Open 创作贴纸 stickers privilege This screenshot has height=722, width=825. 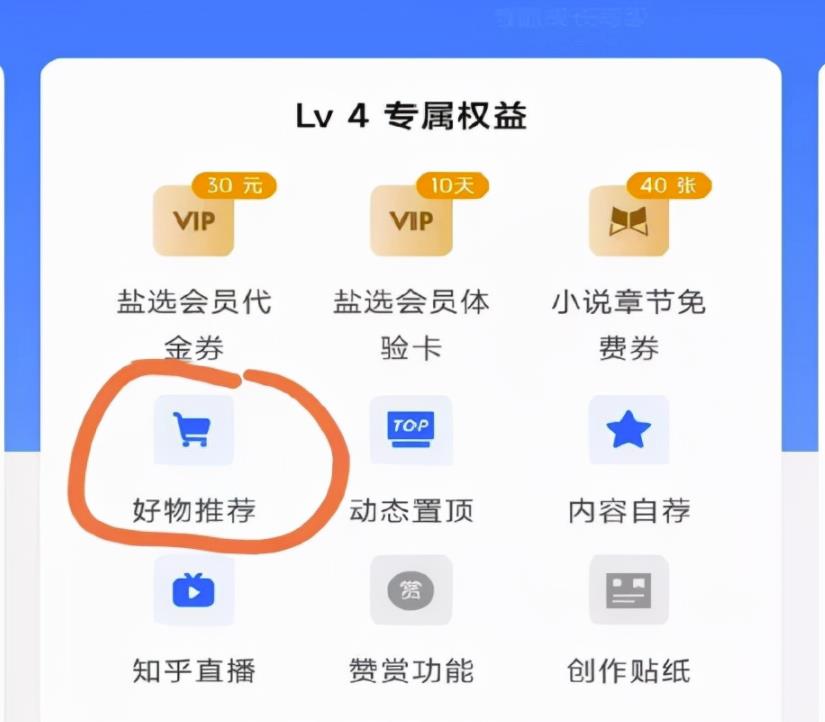(x=629, y=591)
